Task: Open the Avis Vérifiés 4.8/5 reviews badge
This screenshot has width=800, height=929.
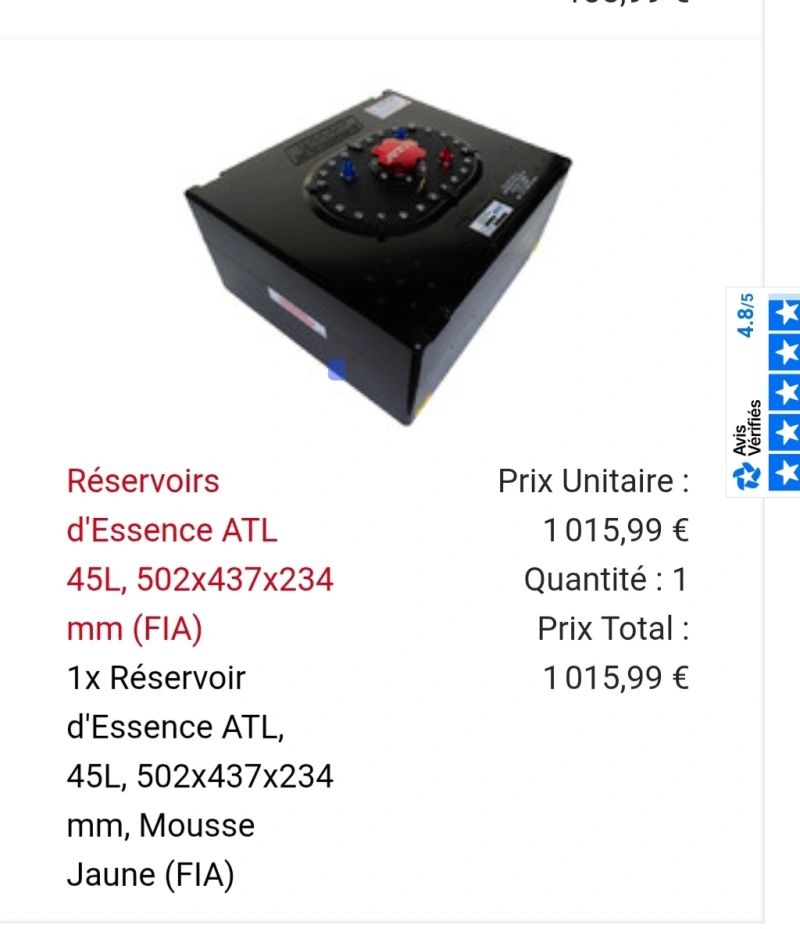Action: 764,392
